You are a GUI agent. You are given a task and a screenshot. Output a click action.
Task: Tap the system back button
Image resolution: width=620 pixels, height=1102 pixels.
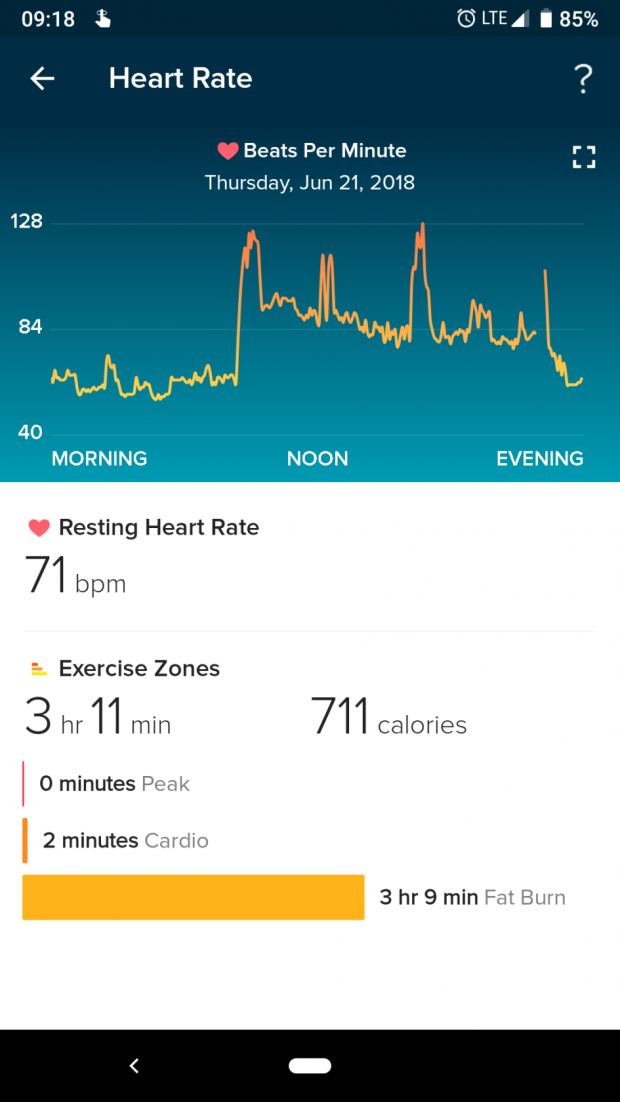[134, 1065]
